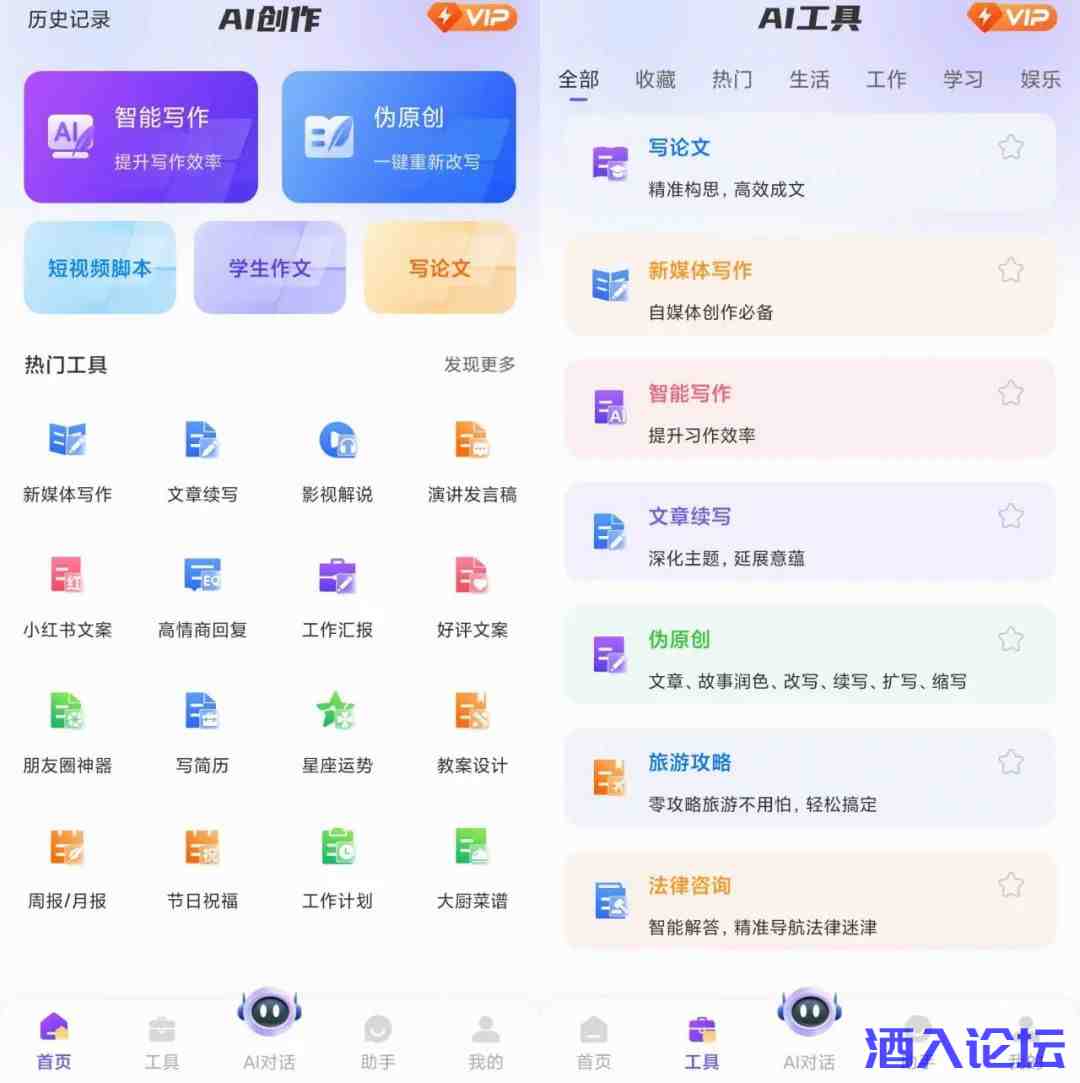Select the 生活 category tab

[x=809, y=80]
